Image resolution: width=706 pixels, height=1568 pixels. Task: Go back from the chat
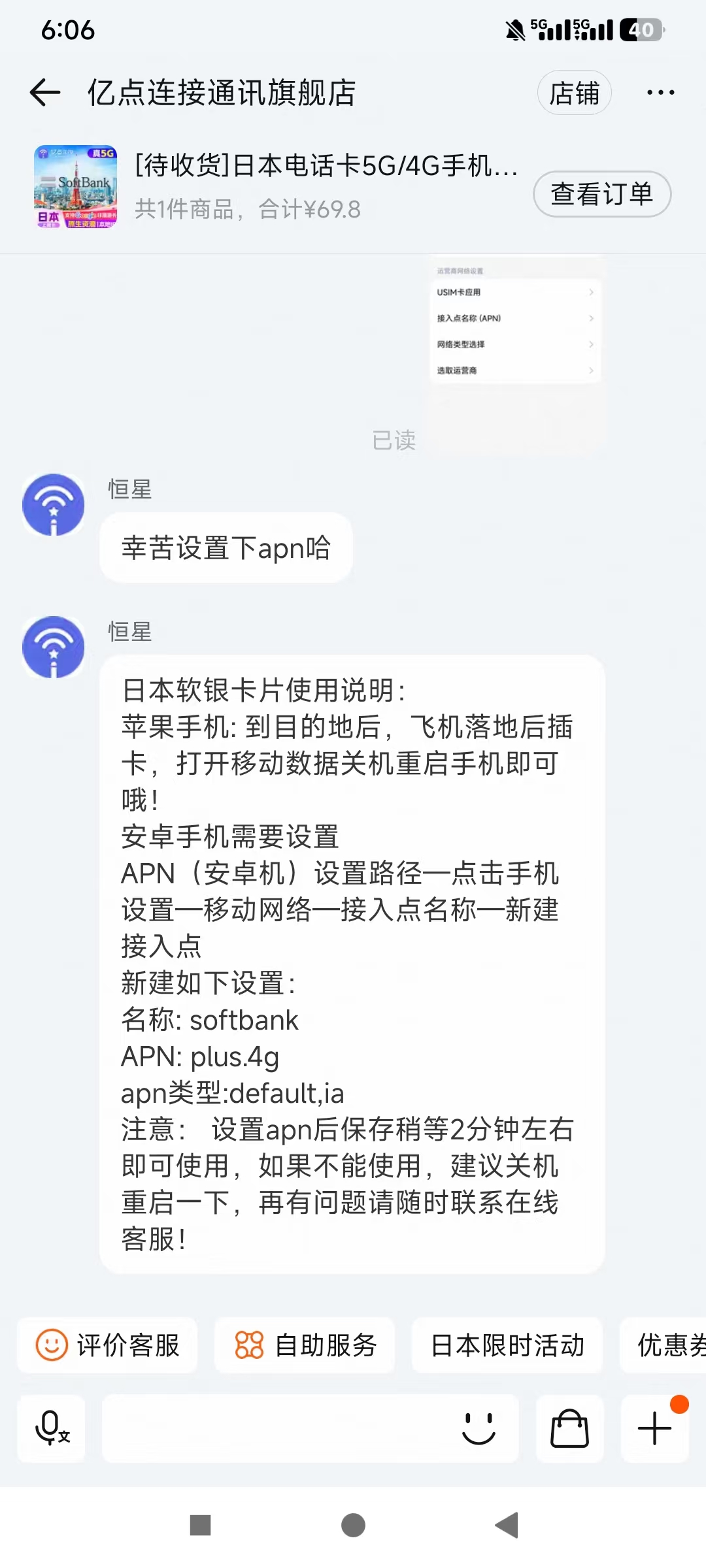(x=45, y=93)
